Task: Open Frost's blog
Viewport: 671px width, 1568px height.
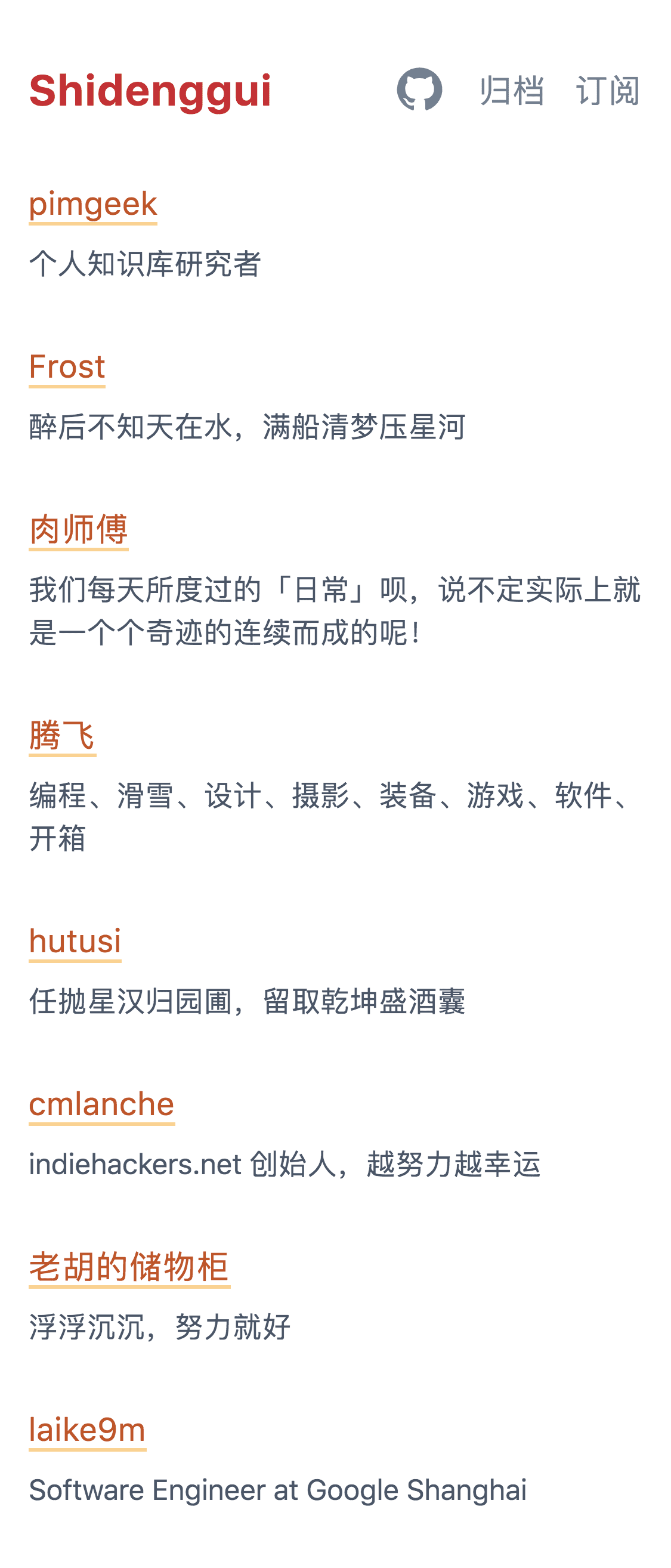Action: 67,367
